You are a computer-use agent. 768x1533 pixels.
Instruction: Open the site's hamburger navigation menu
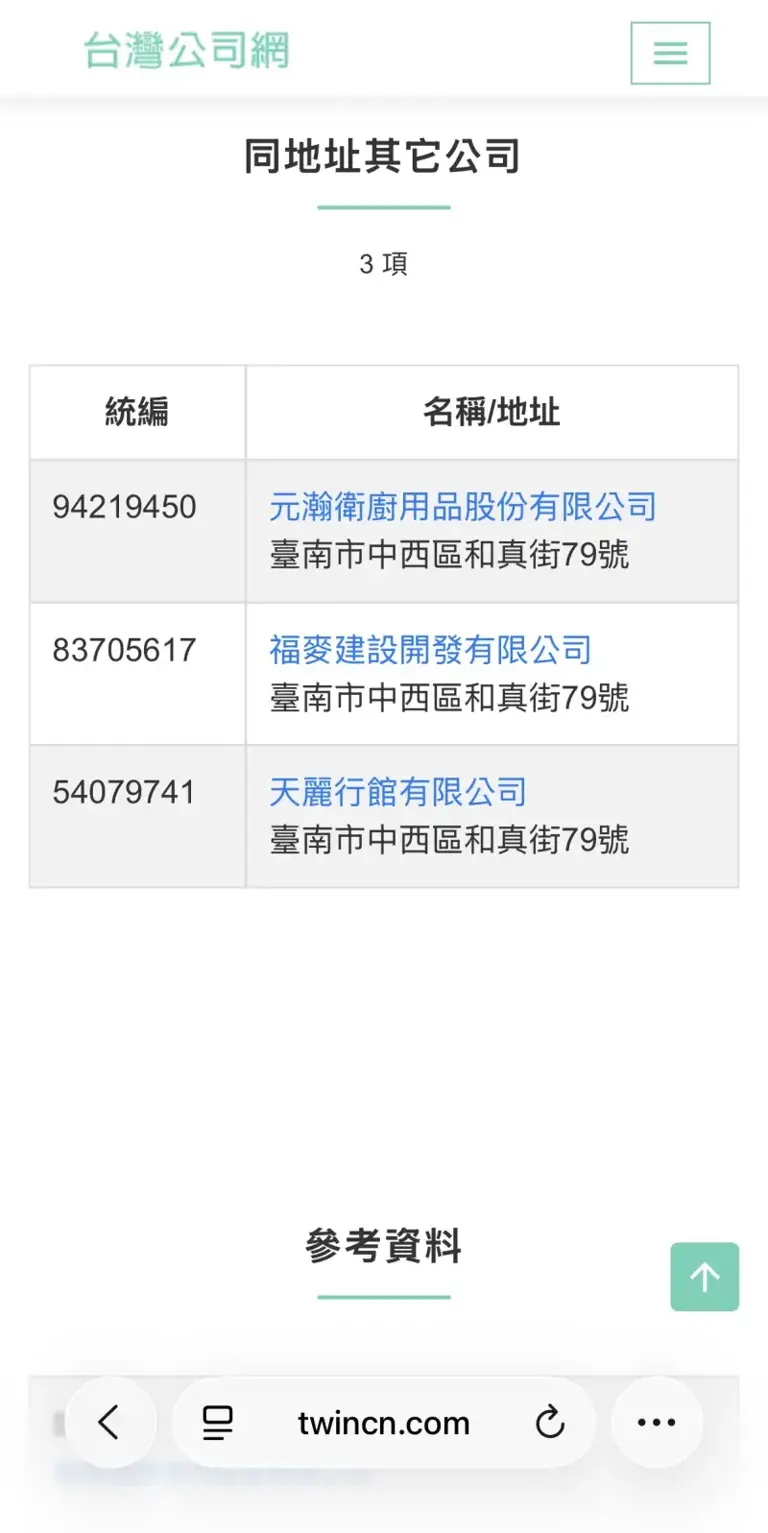click(670, 53)
